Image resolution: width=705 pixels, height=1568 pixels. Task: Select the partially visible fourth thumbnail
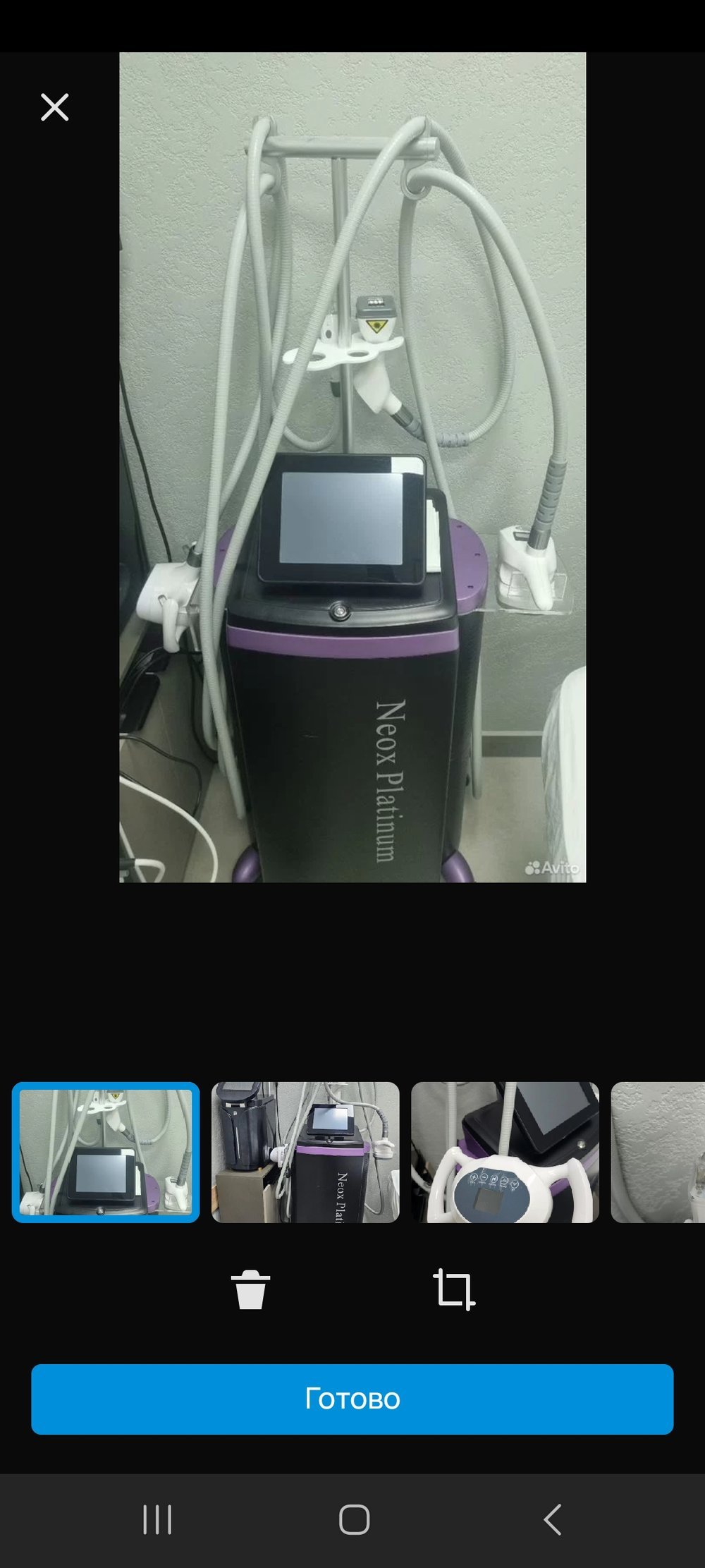tap(658, 1152)
